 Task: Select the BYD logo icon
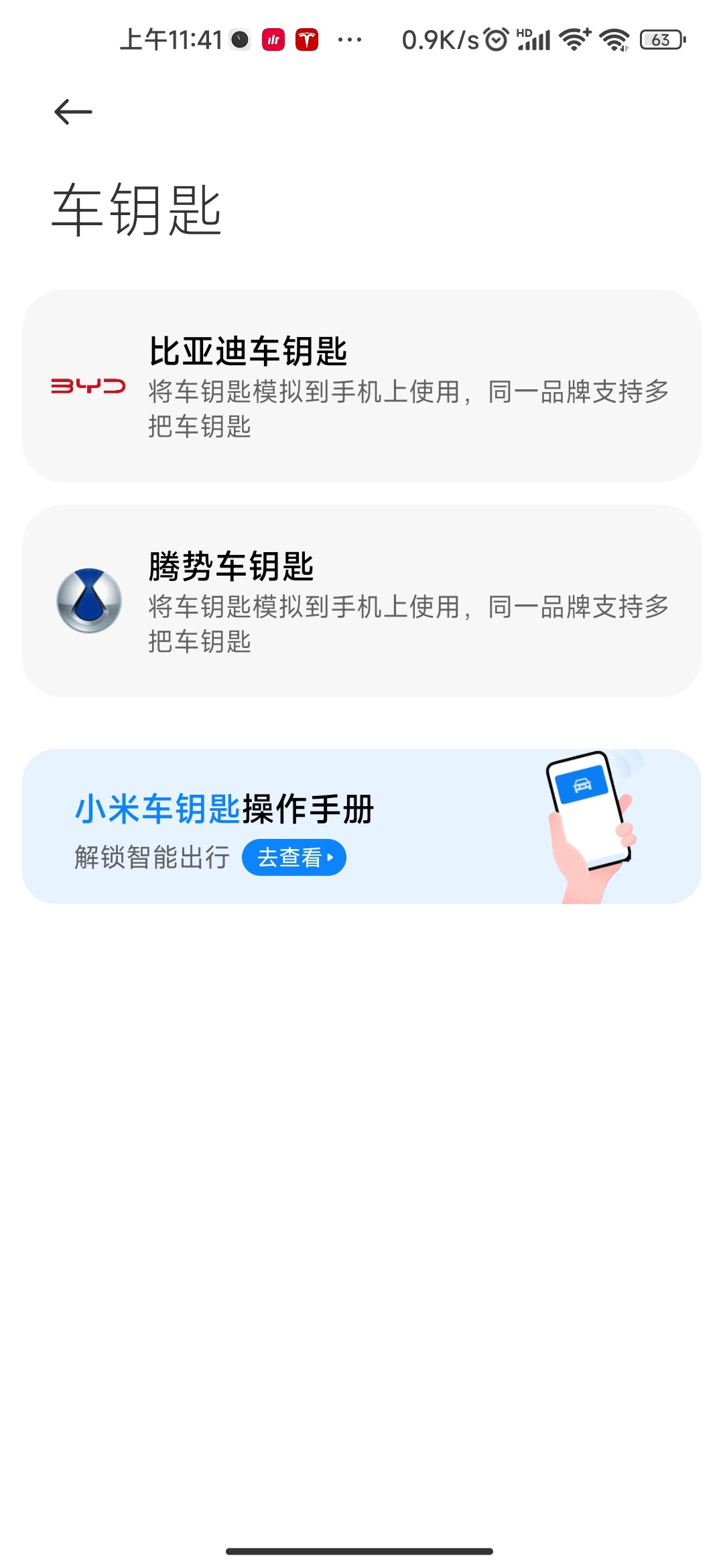coord(87,387)
